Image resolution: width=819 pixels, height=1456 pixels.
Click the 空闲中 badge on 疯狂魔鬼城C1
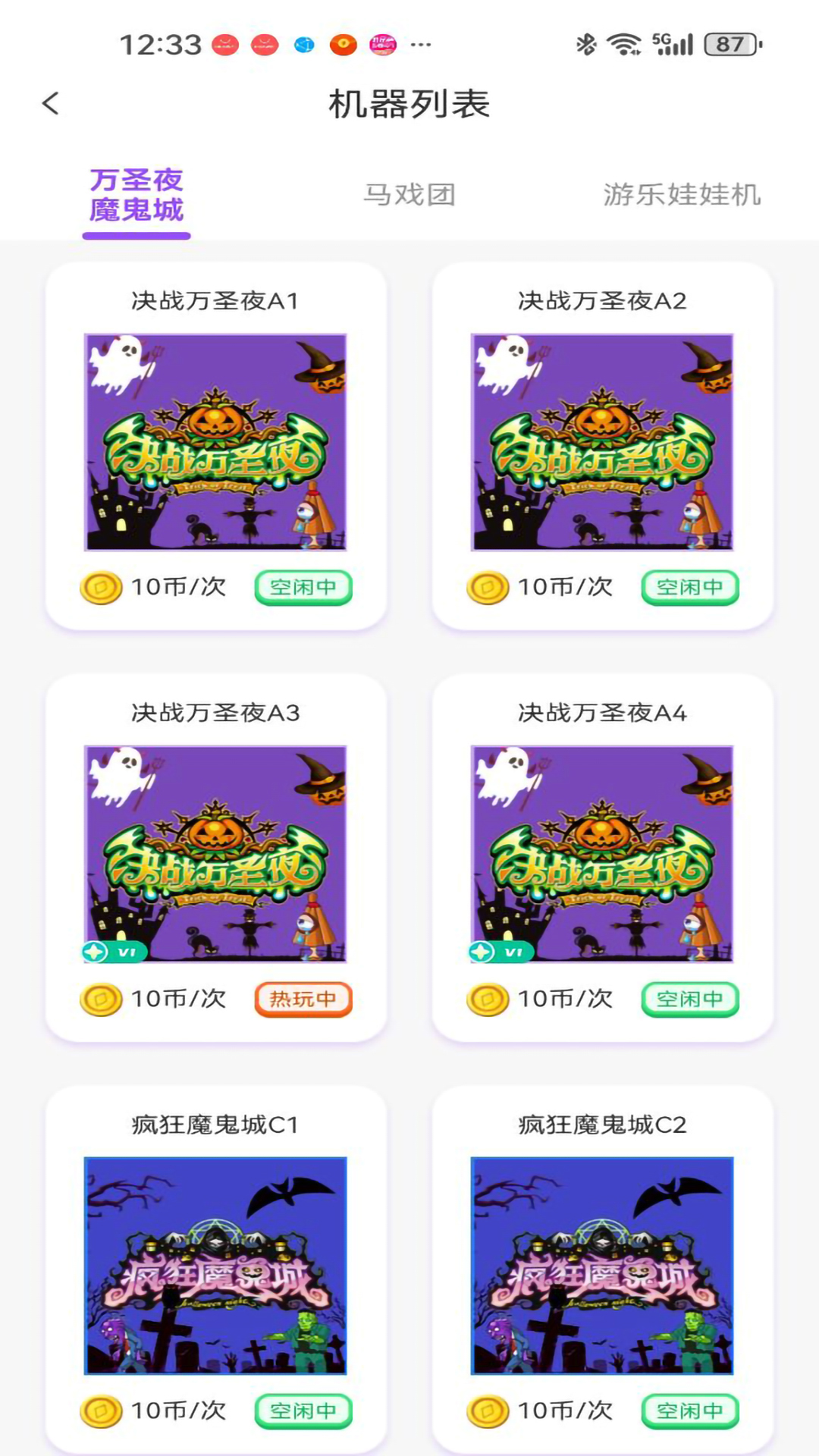pos(303,1411)
